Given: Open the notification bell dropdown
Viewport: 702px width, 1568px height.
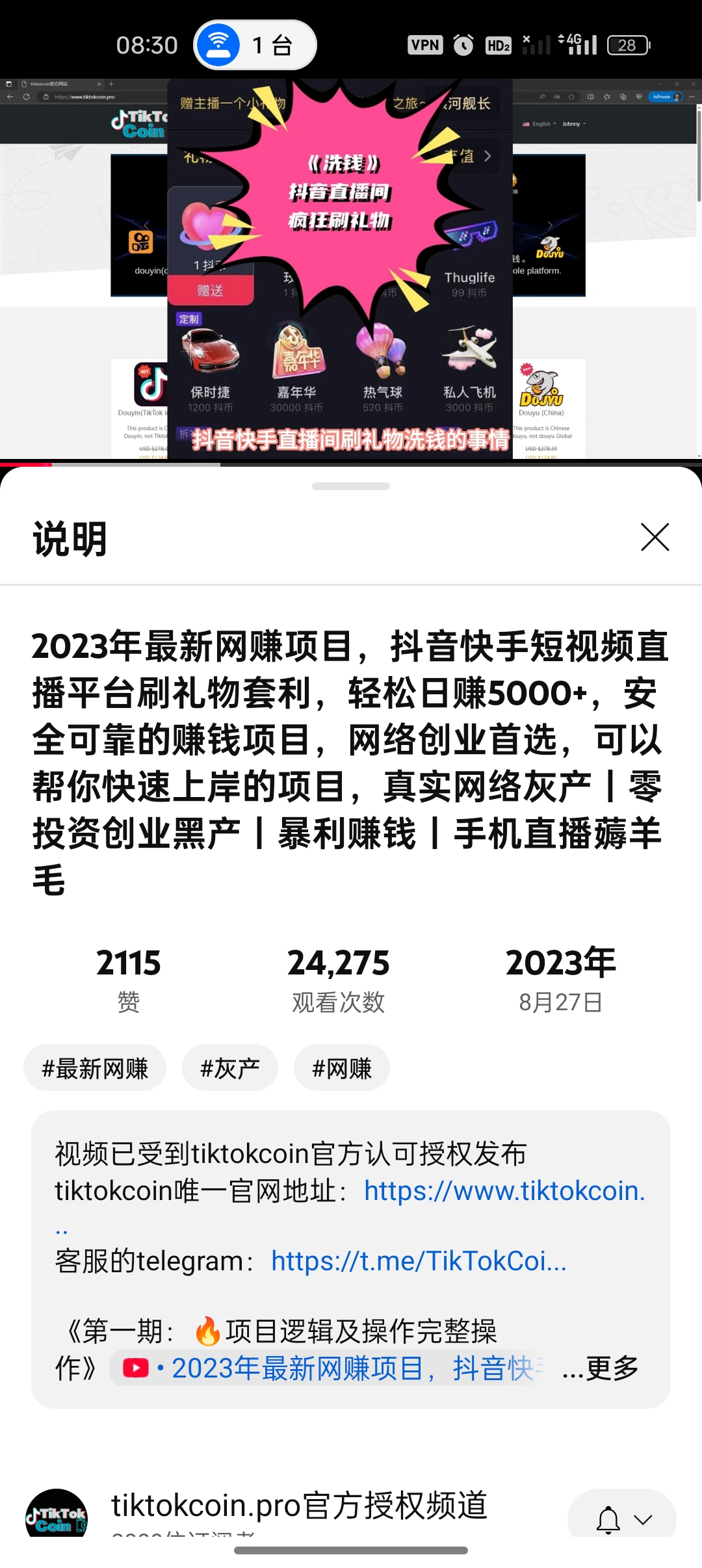Looking at the screenshot, I should [x=622, y=1519].
